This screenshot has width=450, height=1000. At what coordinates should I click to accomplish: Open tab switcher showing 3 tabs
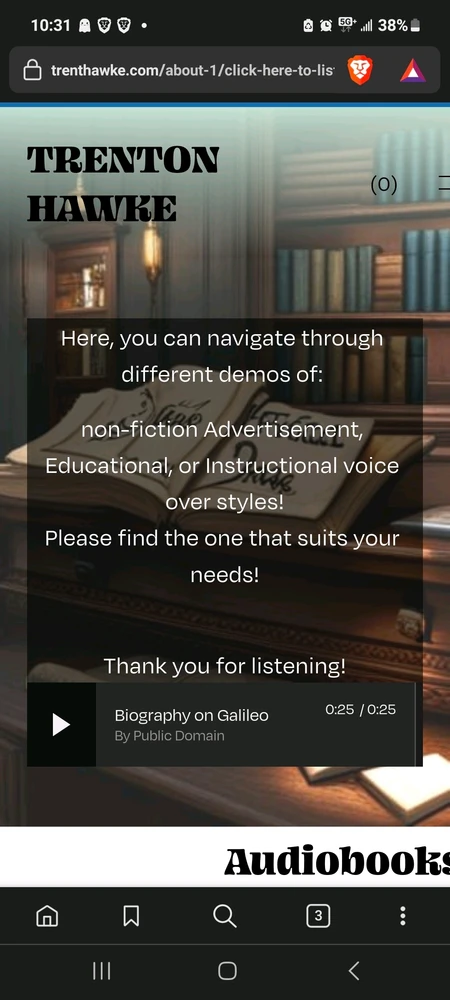318,916
